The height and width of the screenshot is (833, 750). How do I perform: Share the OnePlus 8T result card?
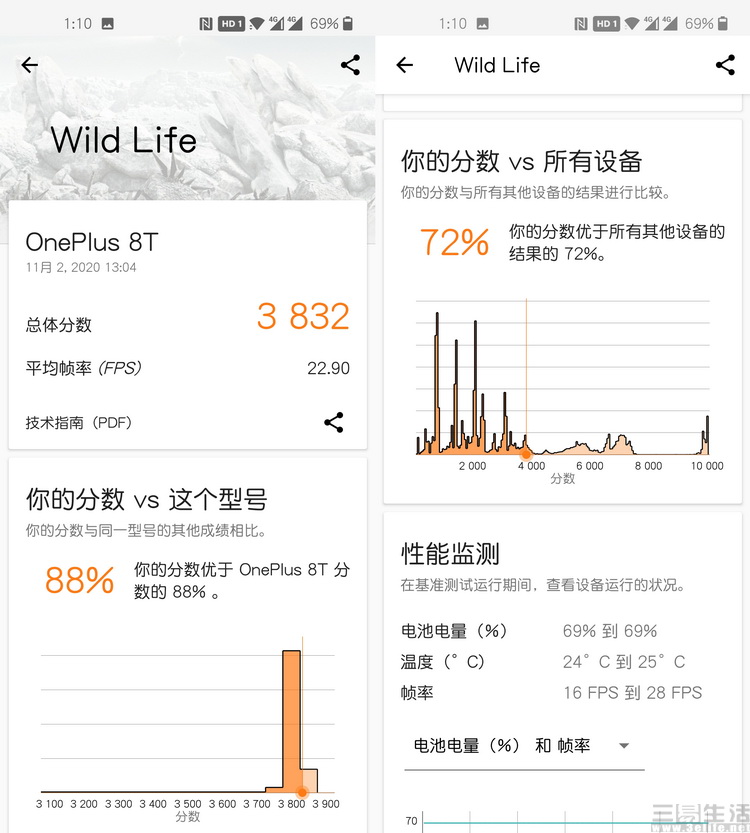(334, 422)
